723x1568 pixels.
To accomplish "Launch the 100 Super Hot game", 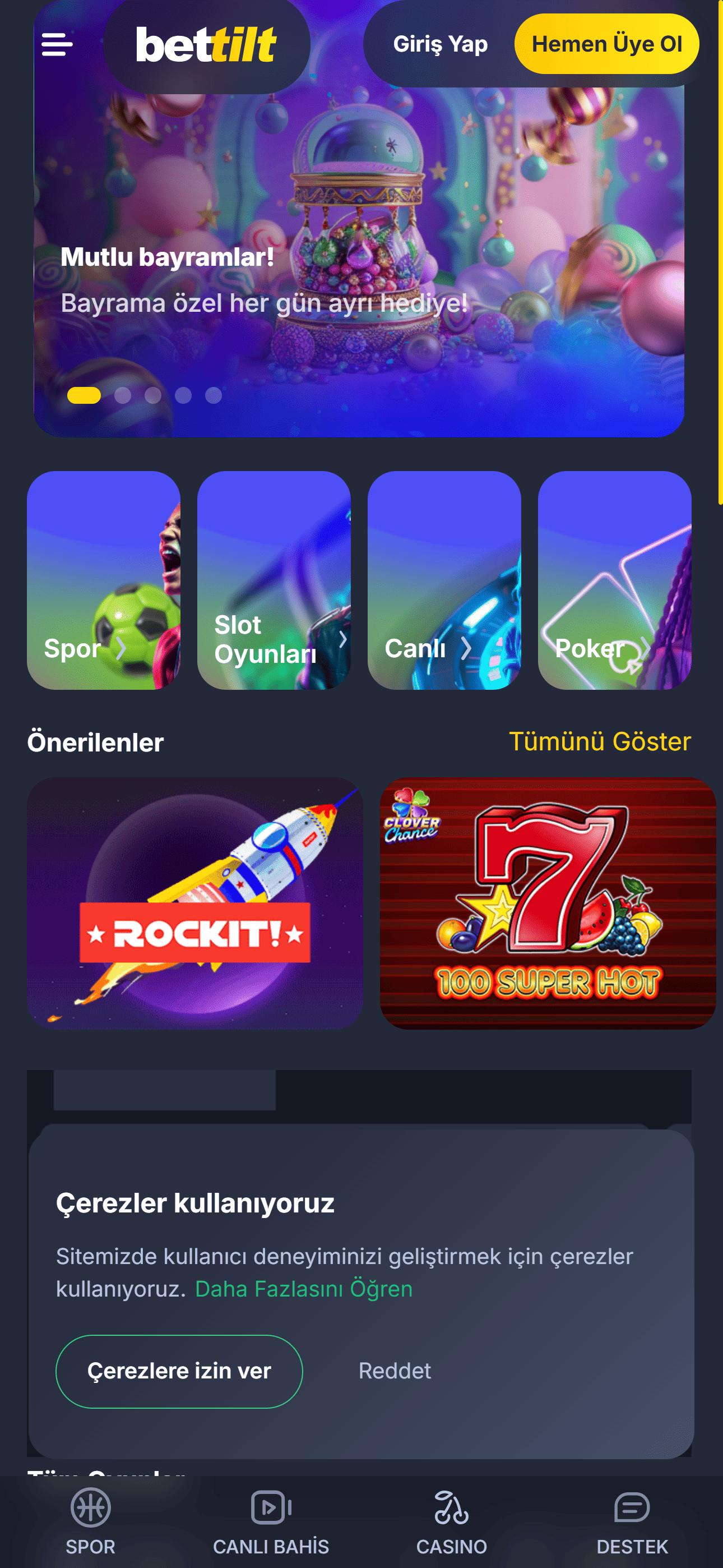I will pos(548,903).
